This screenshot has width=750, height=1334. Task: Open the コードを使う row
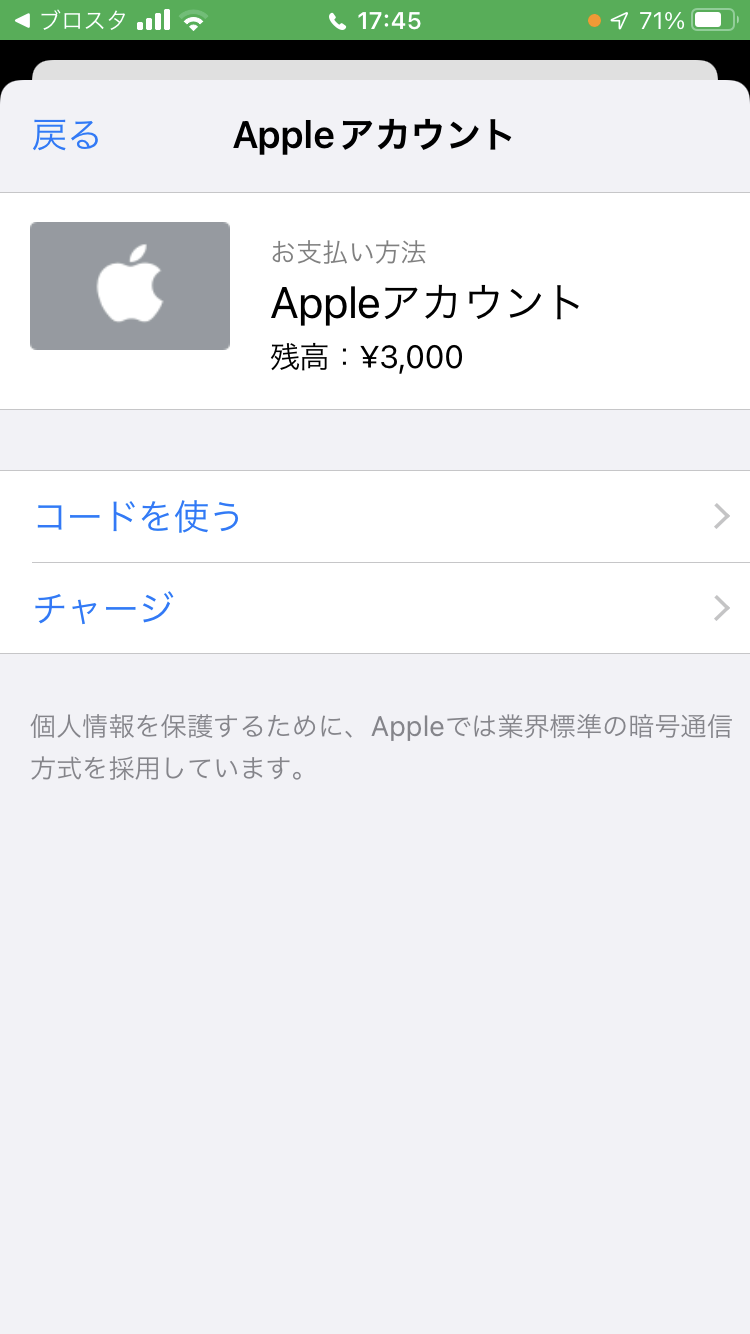pyautogui.click(x=375, y=516)
